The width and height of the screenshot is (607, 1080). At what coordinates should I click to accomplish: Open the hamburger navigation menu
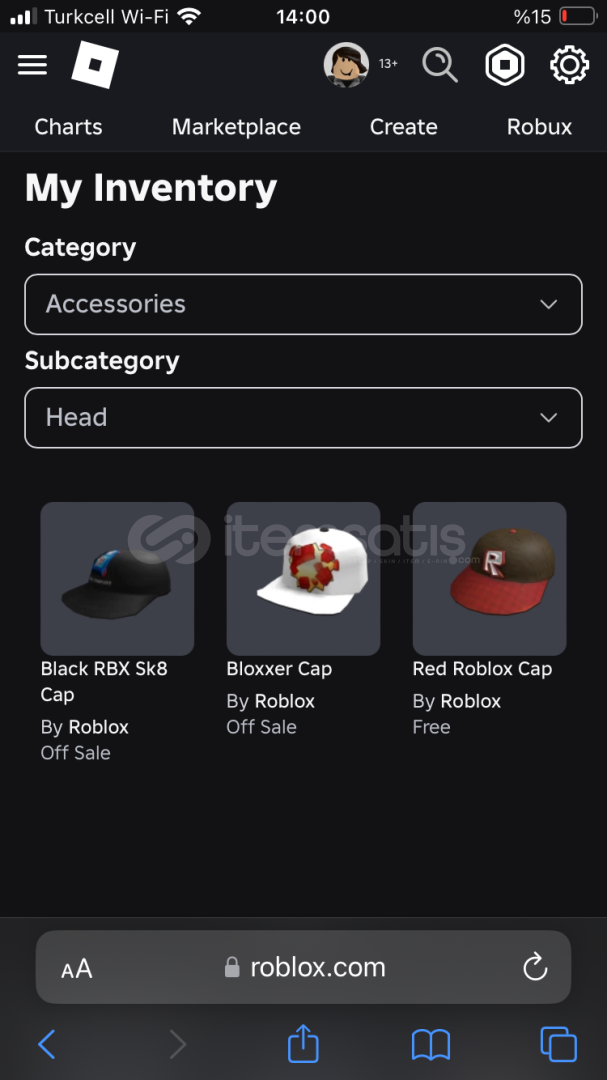32,65
